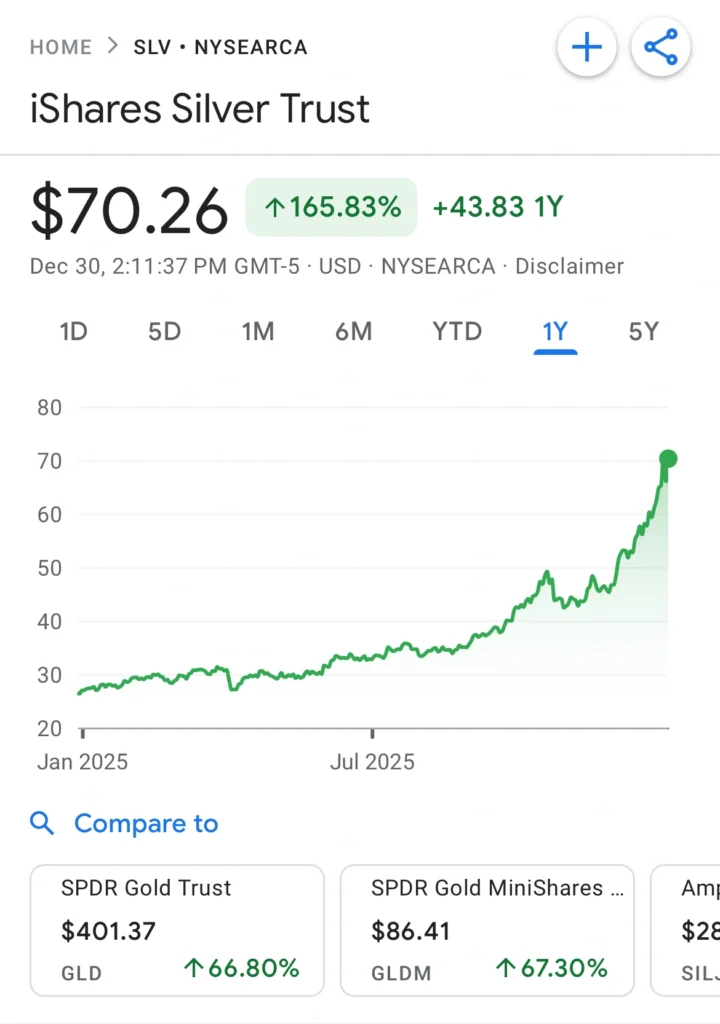This screenshot has height=1024, width=720.
Task: Switch to the YTD time range
Action: (456, 331)
